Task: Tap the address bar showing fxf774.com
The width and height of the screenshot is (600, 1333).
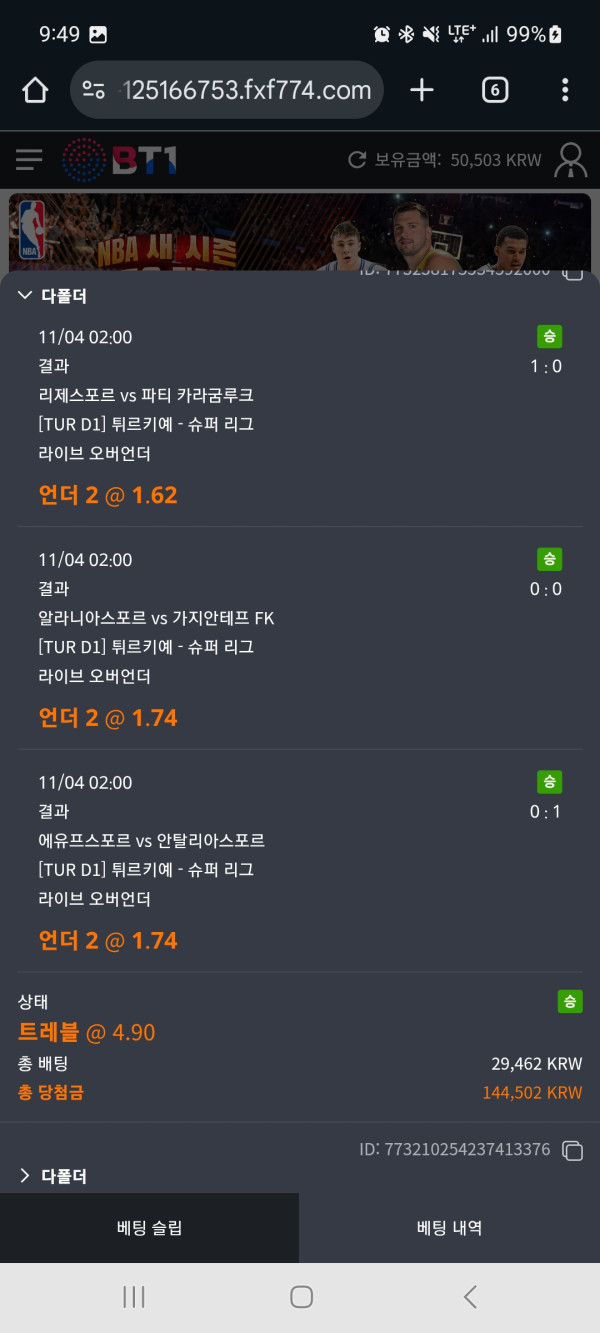Action: (245, 91)
